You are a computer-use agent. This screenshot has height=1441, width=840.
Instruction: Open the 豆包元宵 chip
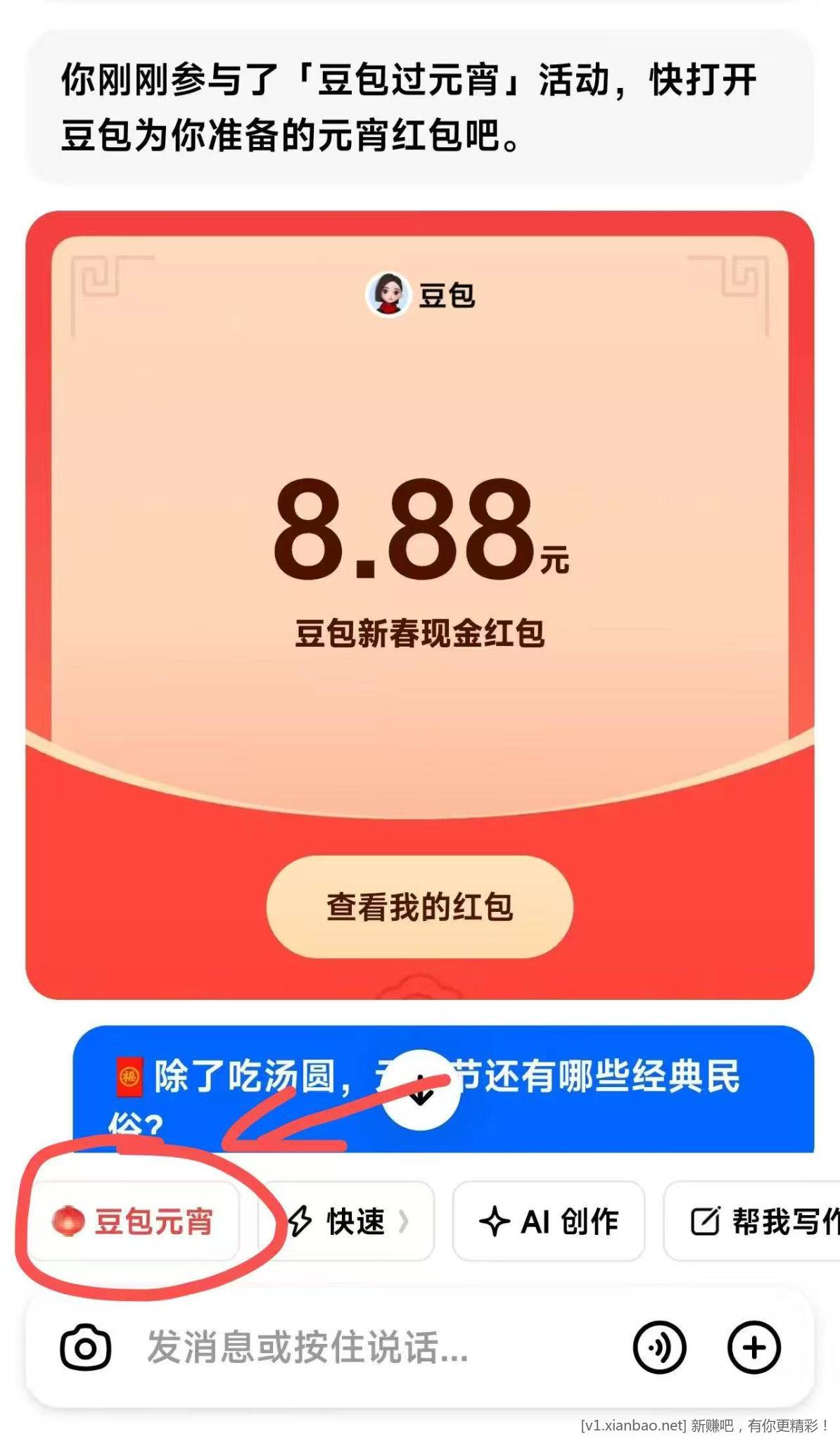pos(134,1221)
